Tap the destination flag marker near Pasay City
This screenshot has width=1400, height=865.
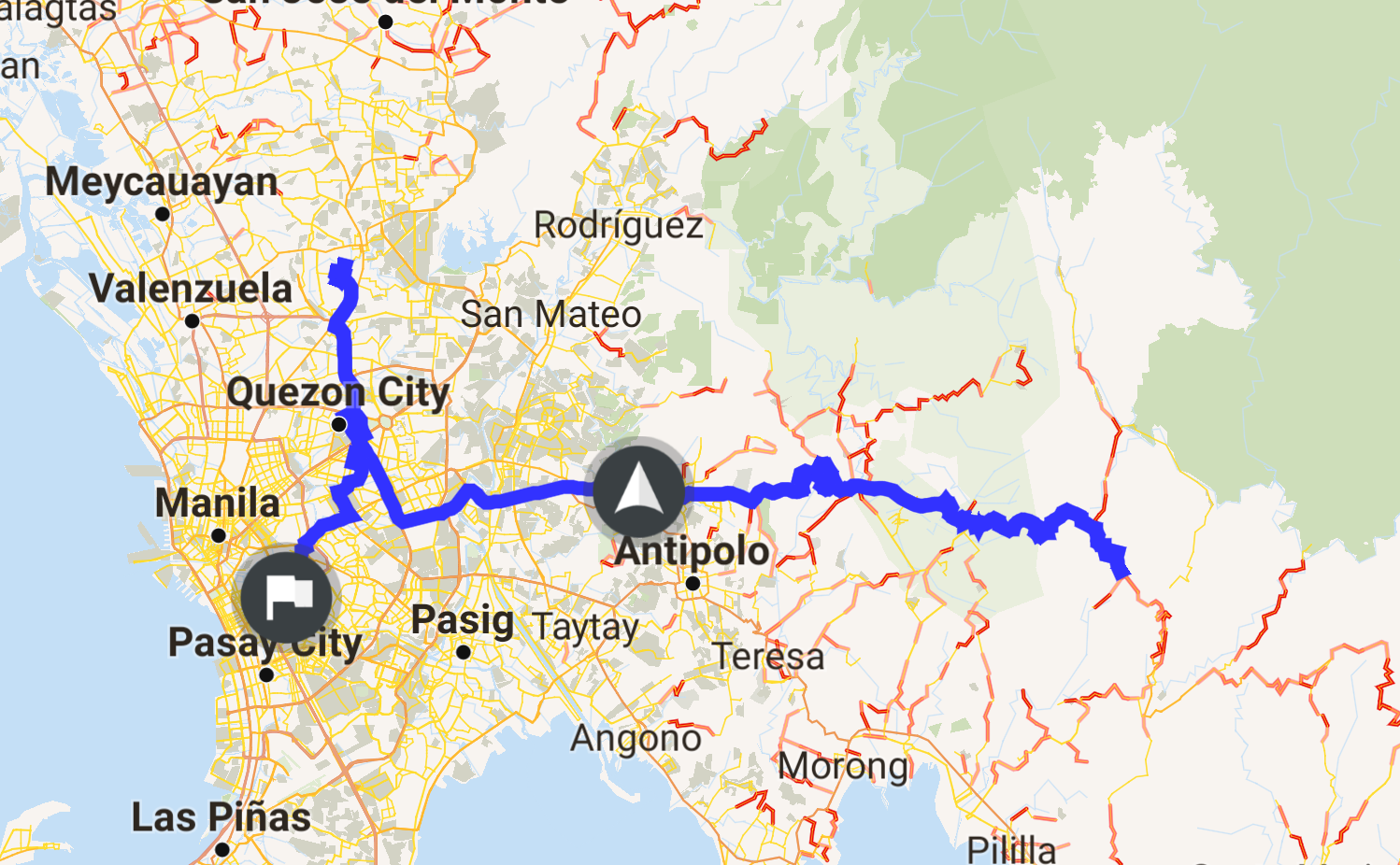(x=286, y=597)
